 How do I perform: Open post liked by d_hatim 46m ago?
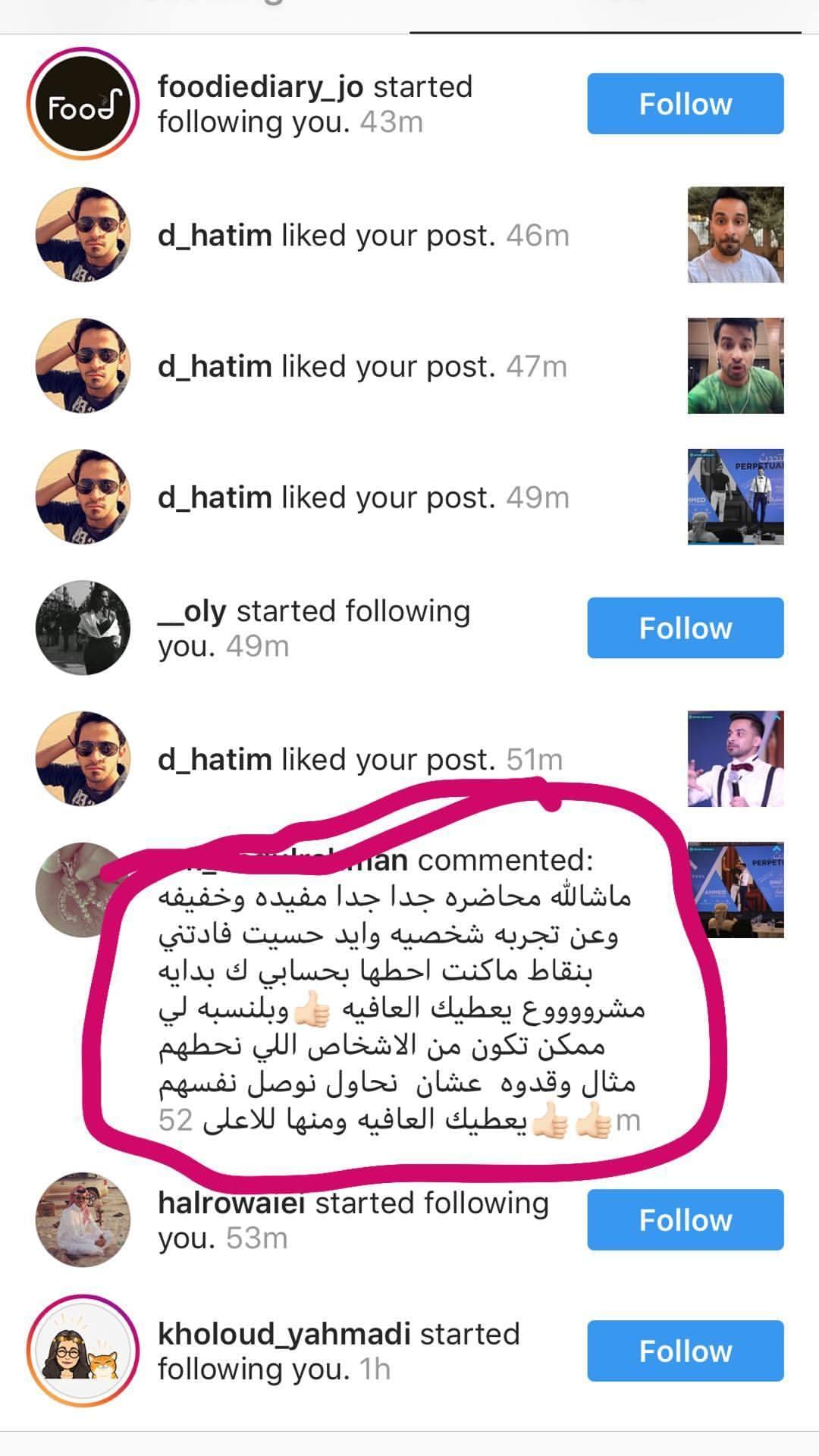click(735, 235)
